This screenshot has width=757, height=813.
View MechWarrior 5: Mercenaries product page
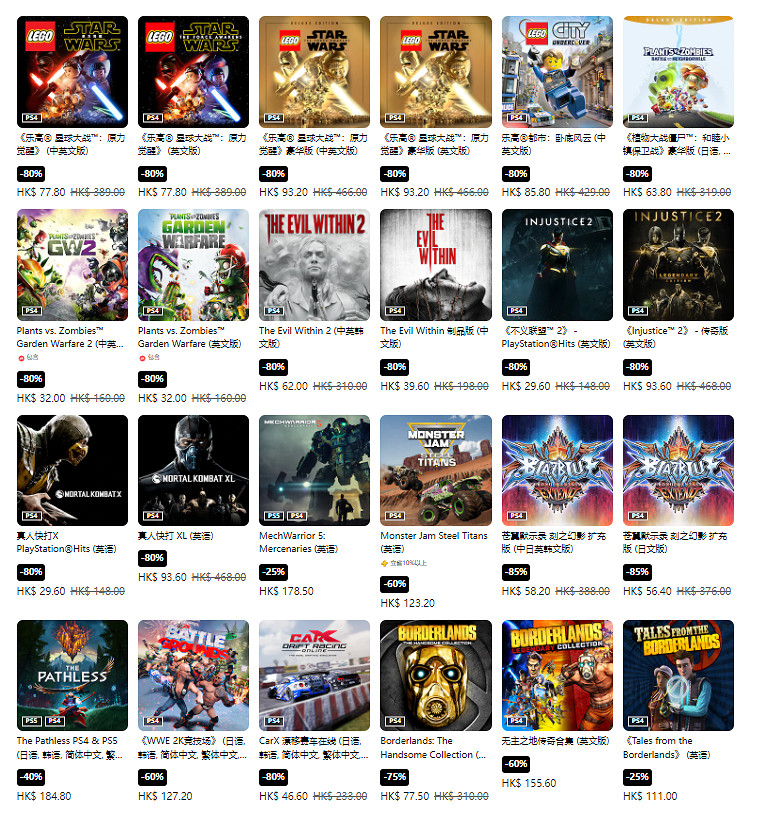click(314, 470)
